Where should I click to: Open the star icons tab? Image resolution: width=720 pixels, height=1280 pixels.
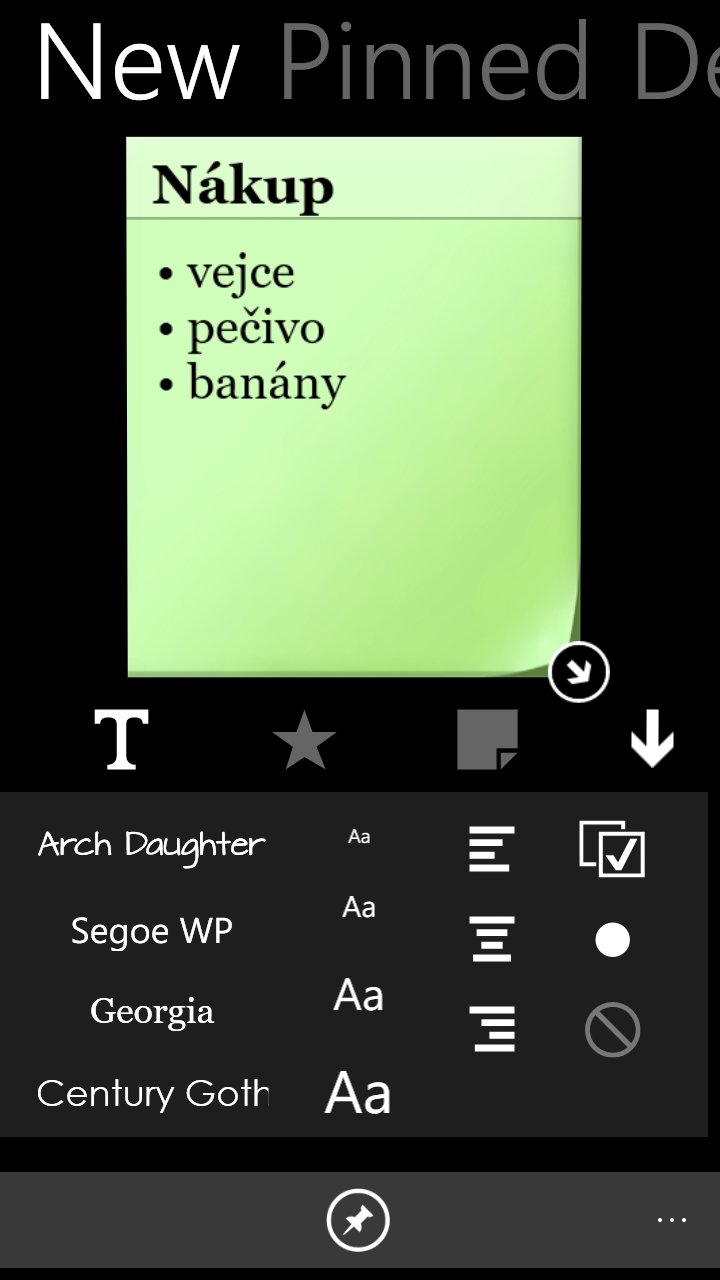304,740
